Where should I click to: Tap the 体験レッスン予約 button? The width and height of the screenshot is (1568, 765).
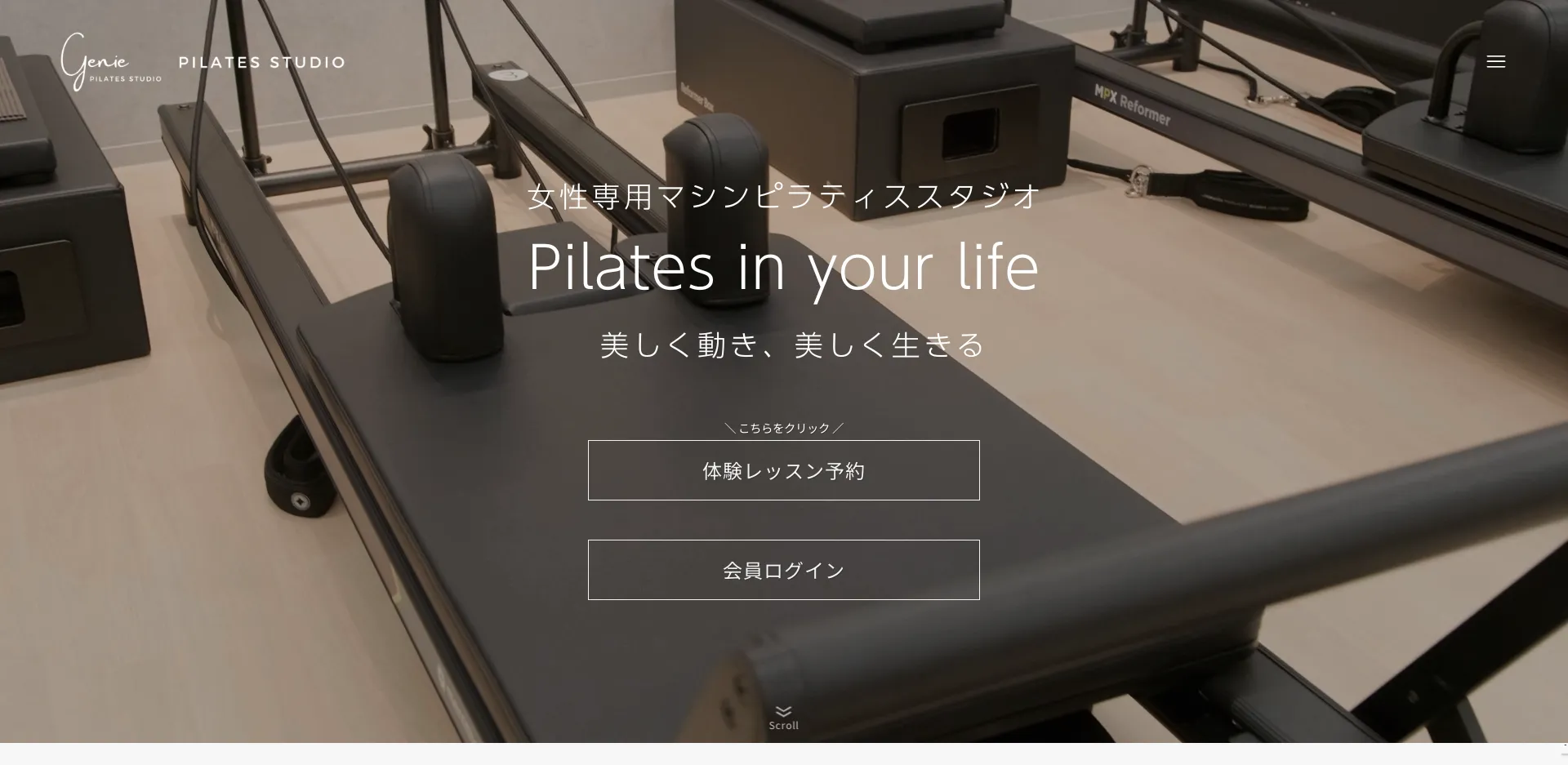pyautogui.click(x=783, y=470)
